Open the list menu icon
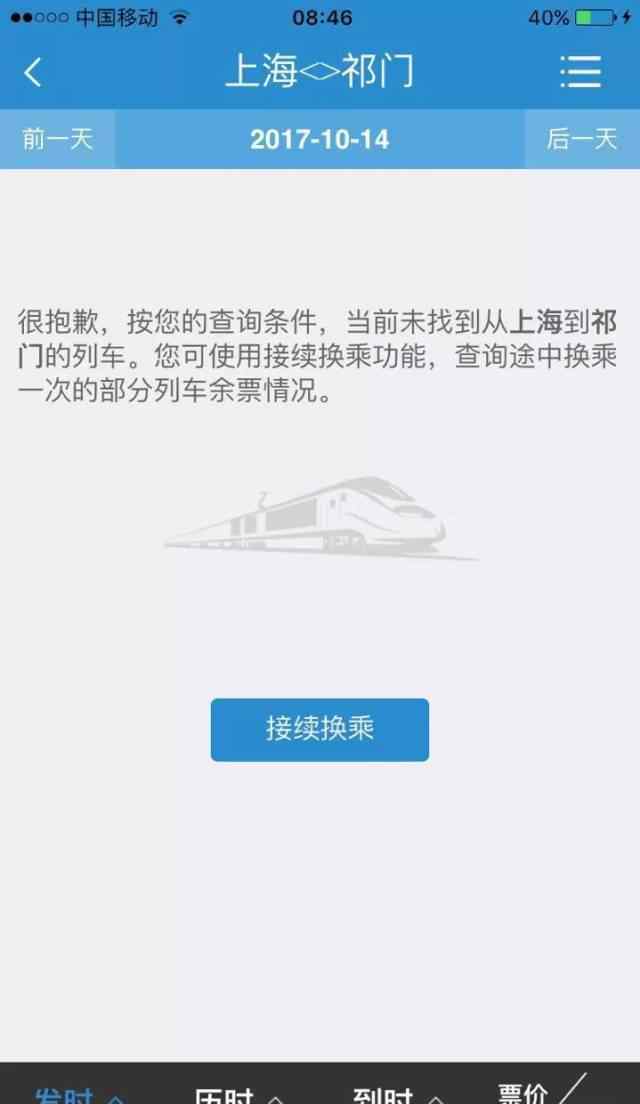This screenshot has height=1104, width=640. (581, 73)
